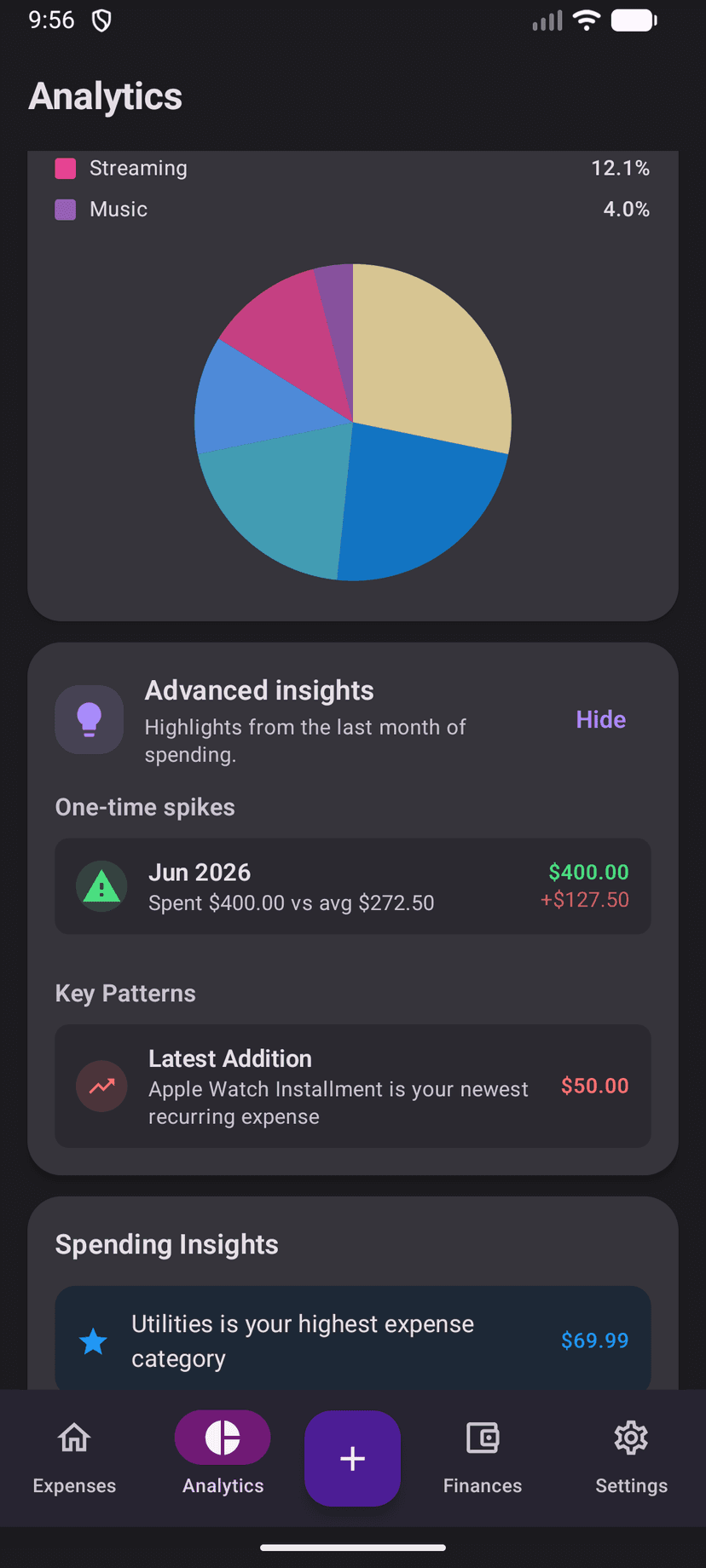The height and width of the screenshot is (1568, 706).
Task: Tap the blue star icon beside the Utilities insight
Action: pyautogui.click(x=93, y=1340)
